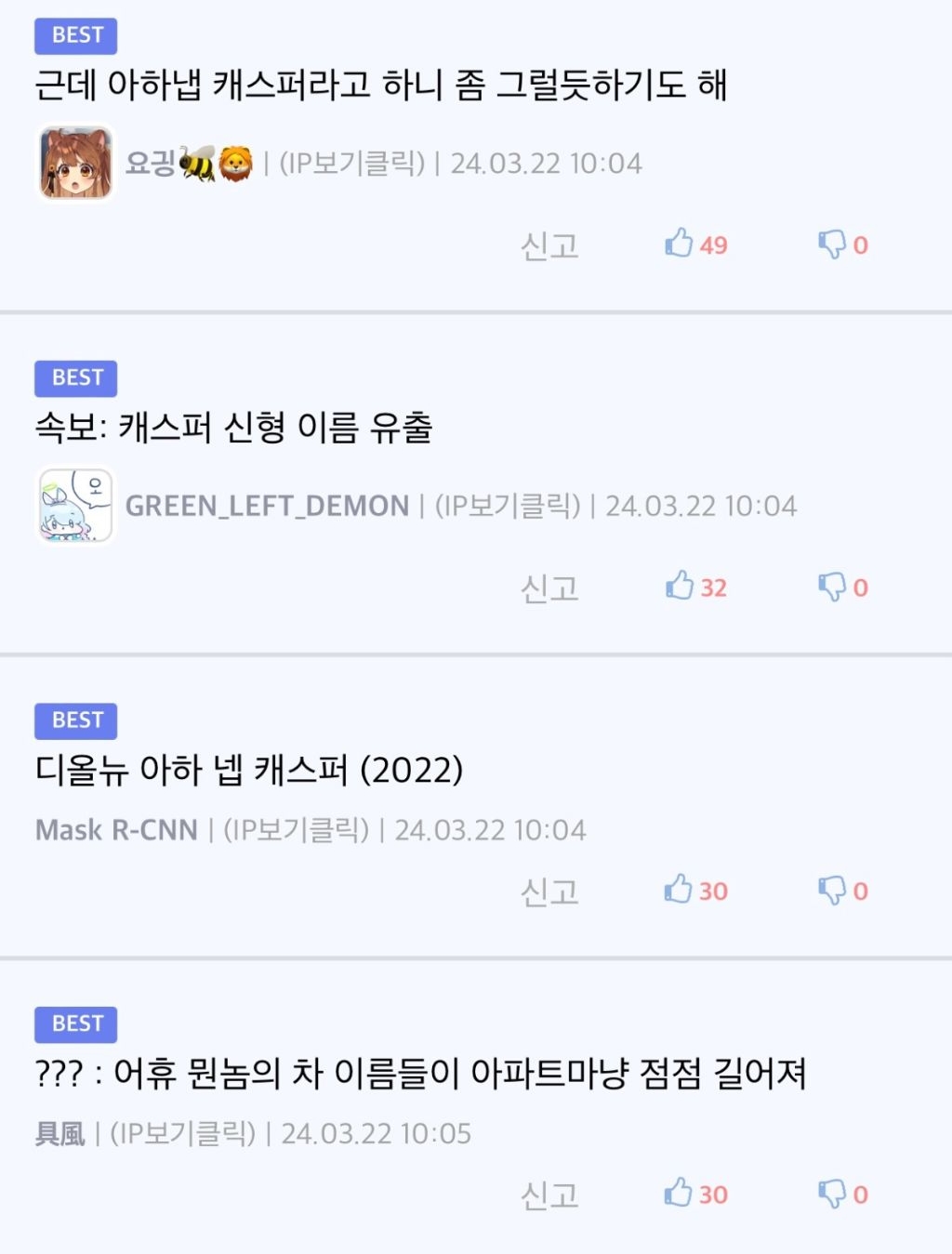Report GREEN_LEFT_DEMON's comment
952x1254 pixels.
(x=549, y=588)
